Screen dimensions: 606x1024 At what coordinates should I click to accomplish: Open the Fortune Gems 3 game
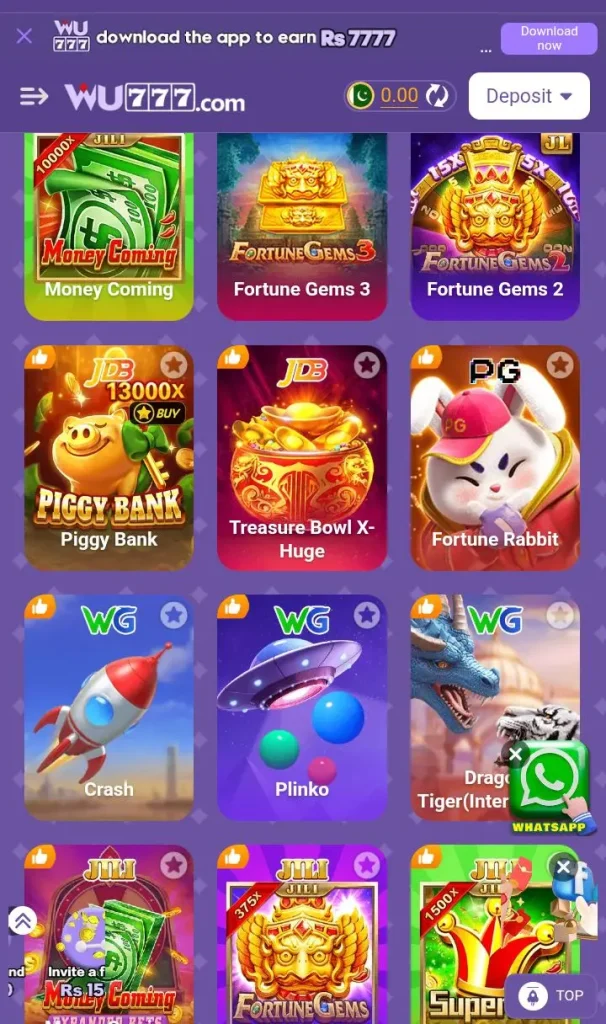click(x=302, y=226)
